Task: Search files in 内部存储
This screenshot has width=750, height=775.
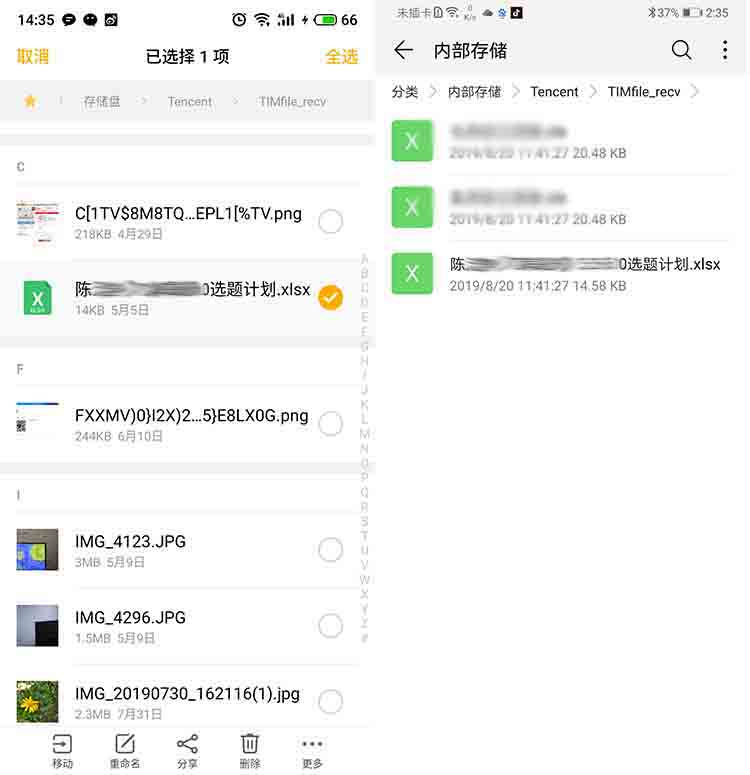Action: (x=681, y=50)
